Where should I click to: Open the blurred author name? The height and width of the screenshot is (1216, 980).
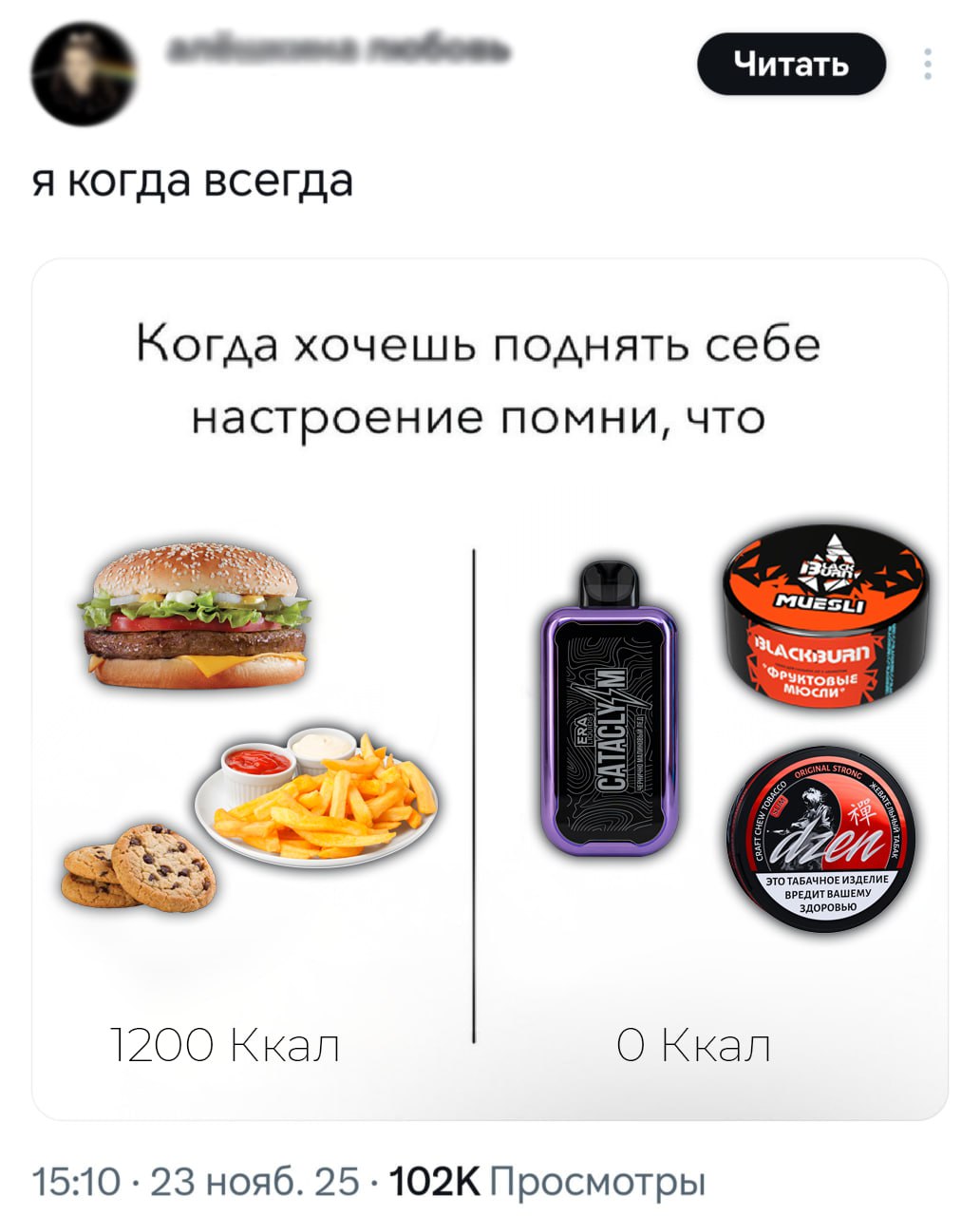point(338,50)
